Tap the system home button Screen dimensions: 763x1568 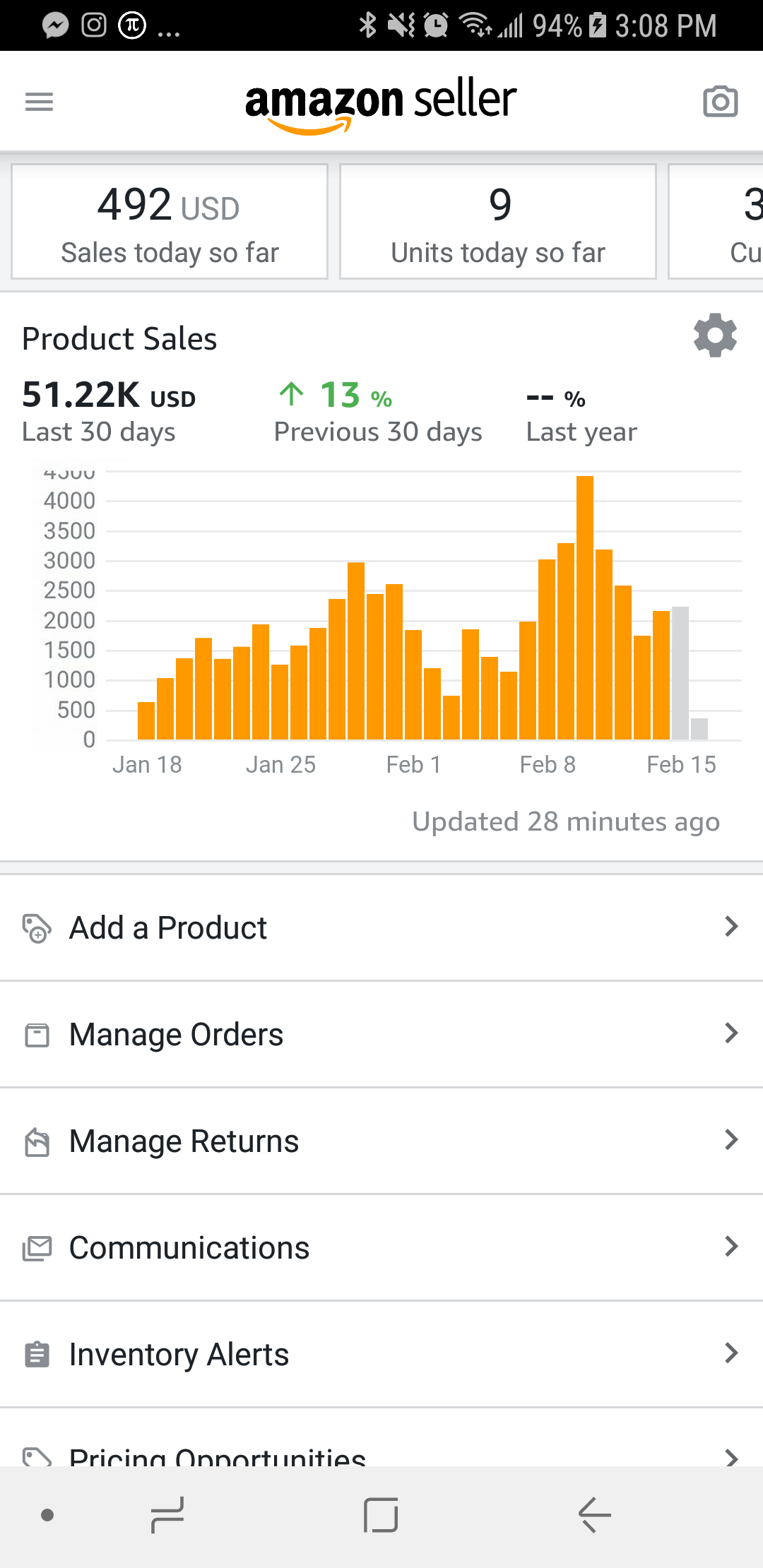[x=381, y=1515]
